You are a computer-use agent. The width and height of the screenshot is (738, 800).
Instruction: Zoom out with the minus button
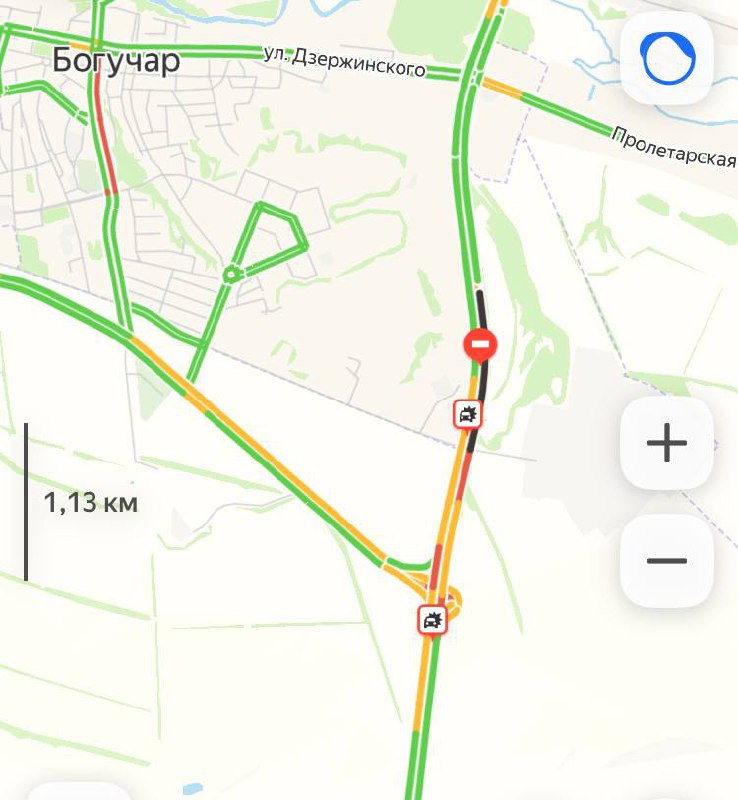(x=667, y=561)
